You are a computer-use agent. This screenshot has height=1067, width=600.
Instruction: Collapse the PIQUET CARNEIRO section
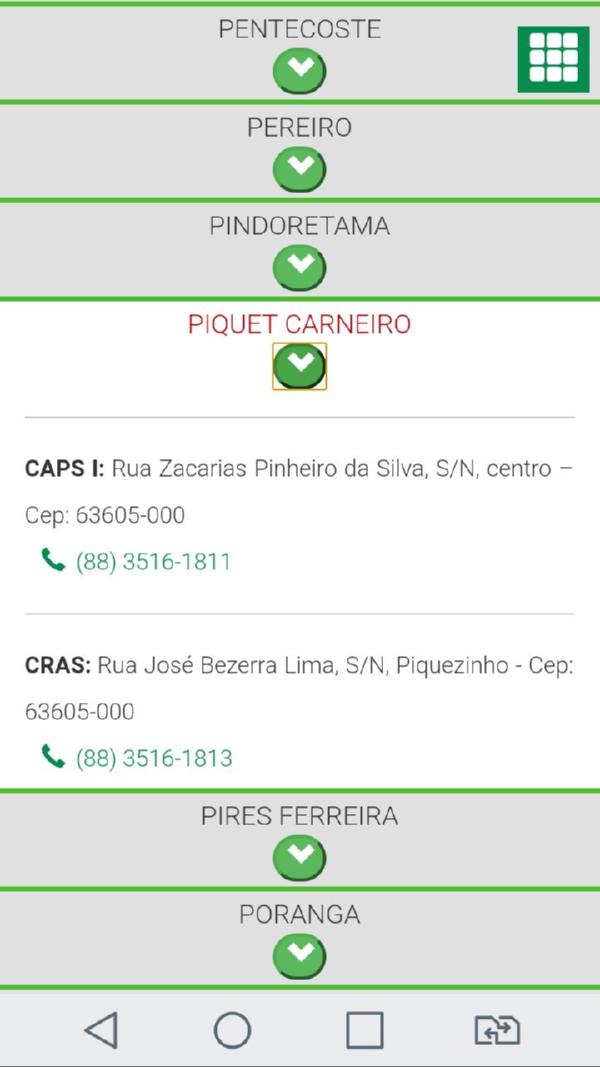pyautogui.click(x=299, y=366)
